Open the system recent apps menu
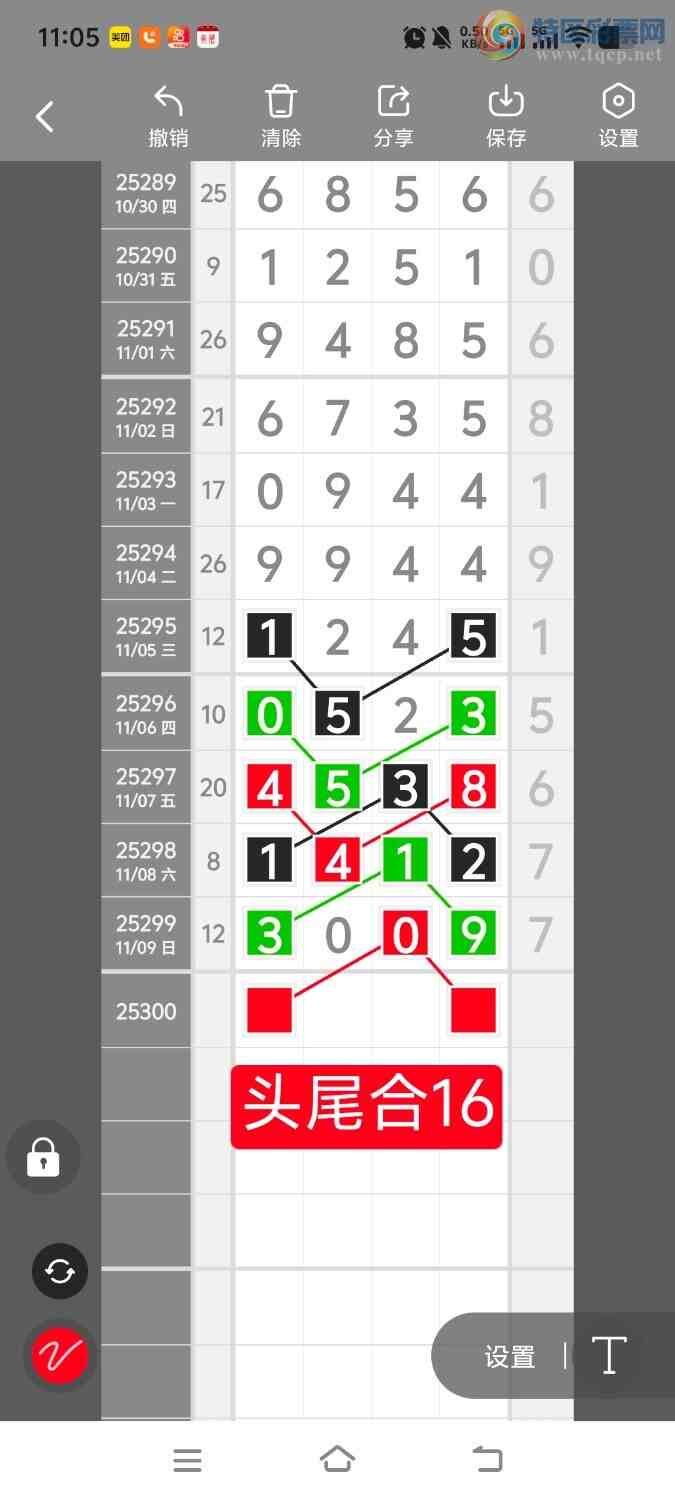Viewport: 675px width, 1500px height. click(x=187, y=1460)
